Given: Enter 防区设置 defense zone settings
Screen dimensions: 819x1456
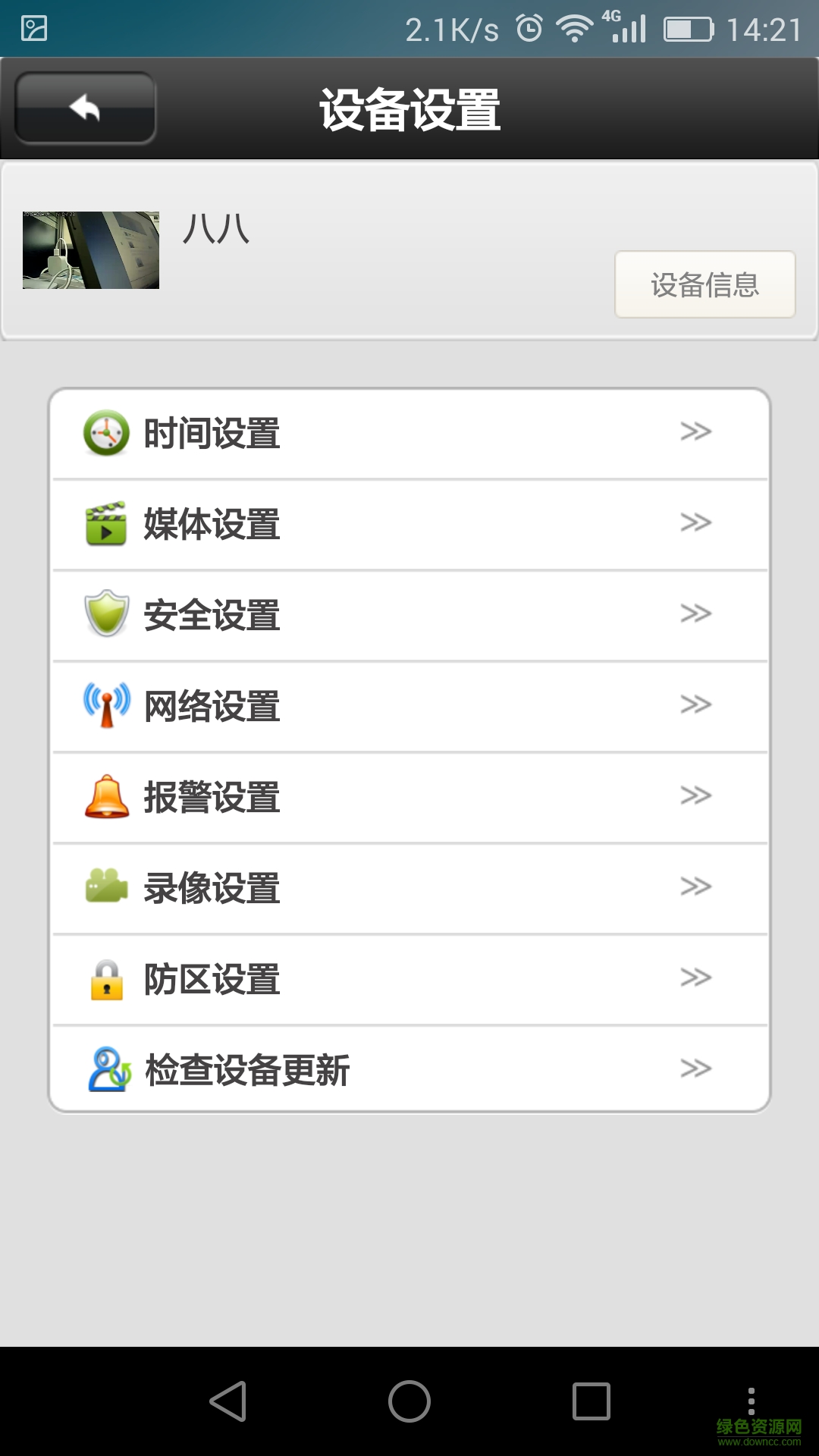Looking at the screenshot, I should point(409,979).
